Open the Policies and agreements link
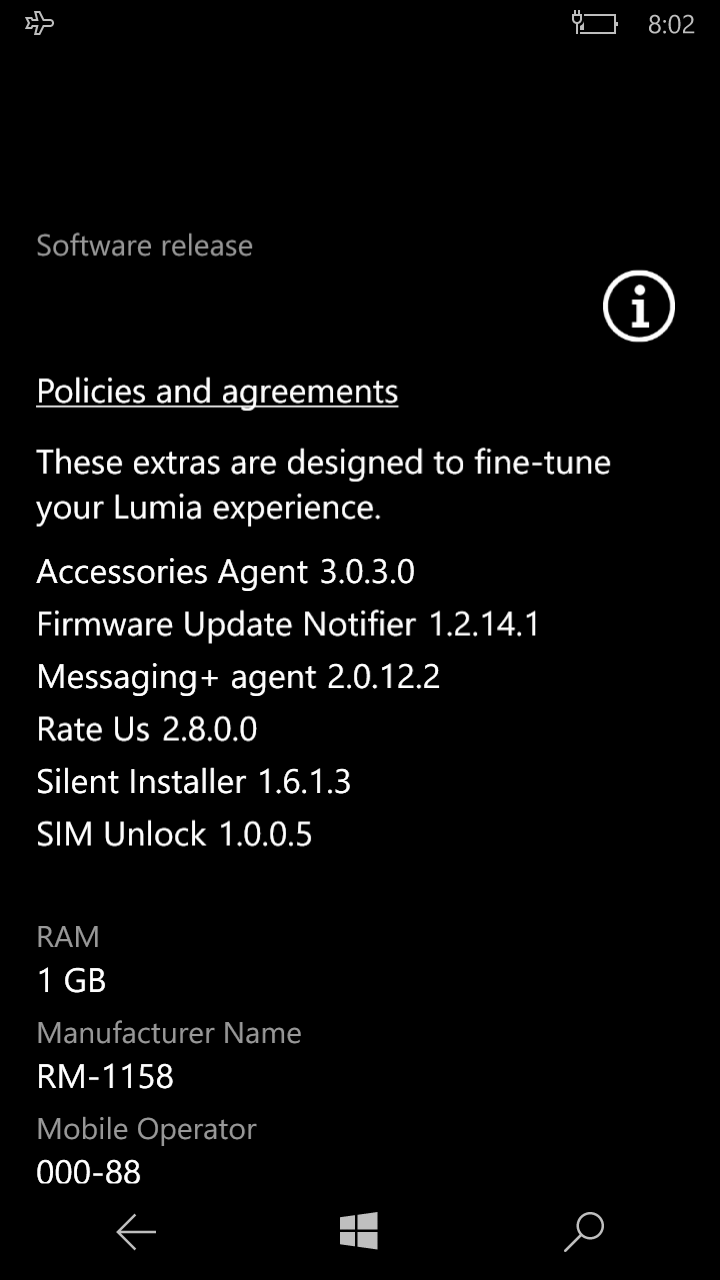 pos(217,392)
